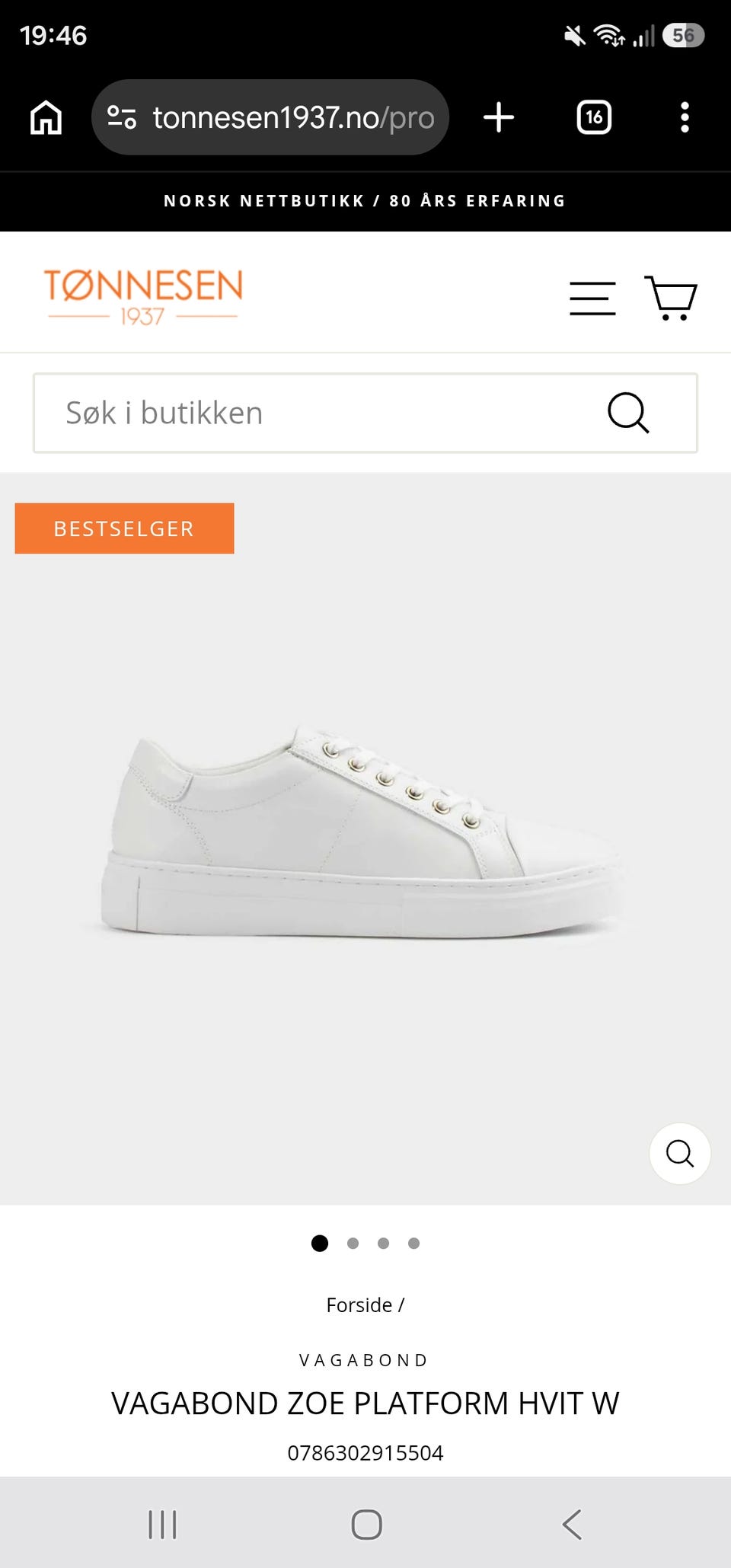The image size is (731, 1568).
Task: Show recent apps from navigation bar
Action: coord(162,1524)
